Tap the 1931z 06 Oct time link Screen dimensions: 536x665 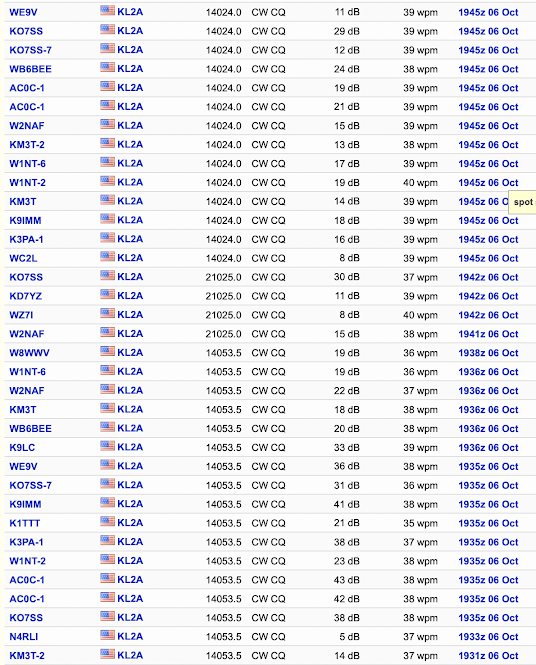(x=488, y=656)
